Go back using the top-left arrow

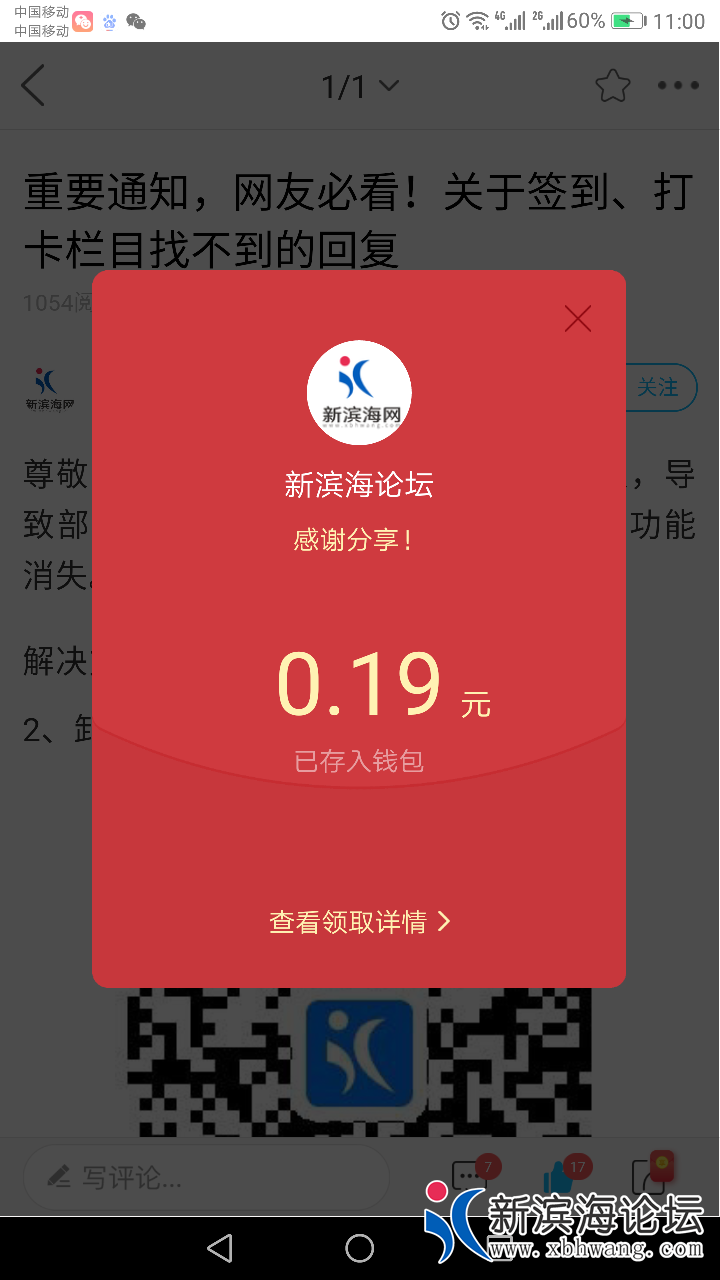[34, 86]
